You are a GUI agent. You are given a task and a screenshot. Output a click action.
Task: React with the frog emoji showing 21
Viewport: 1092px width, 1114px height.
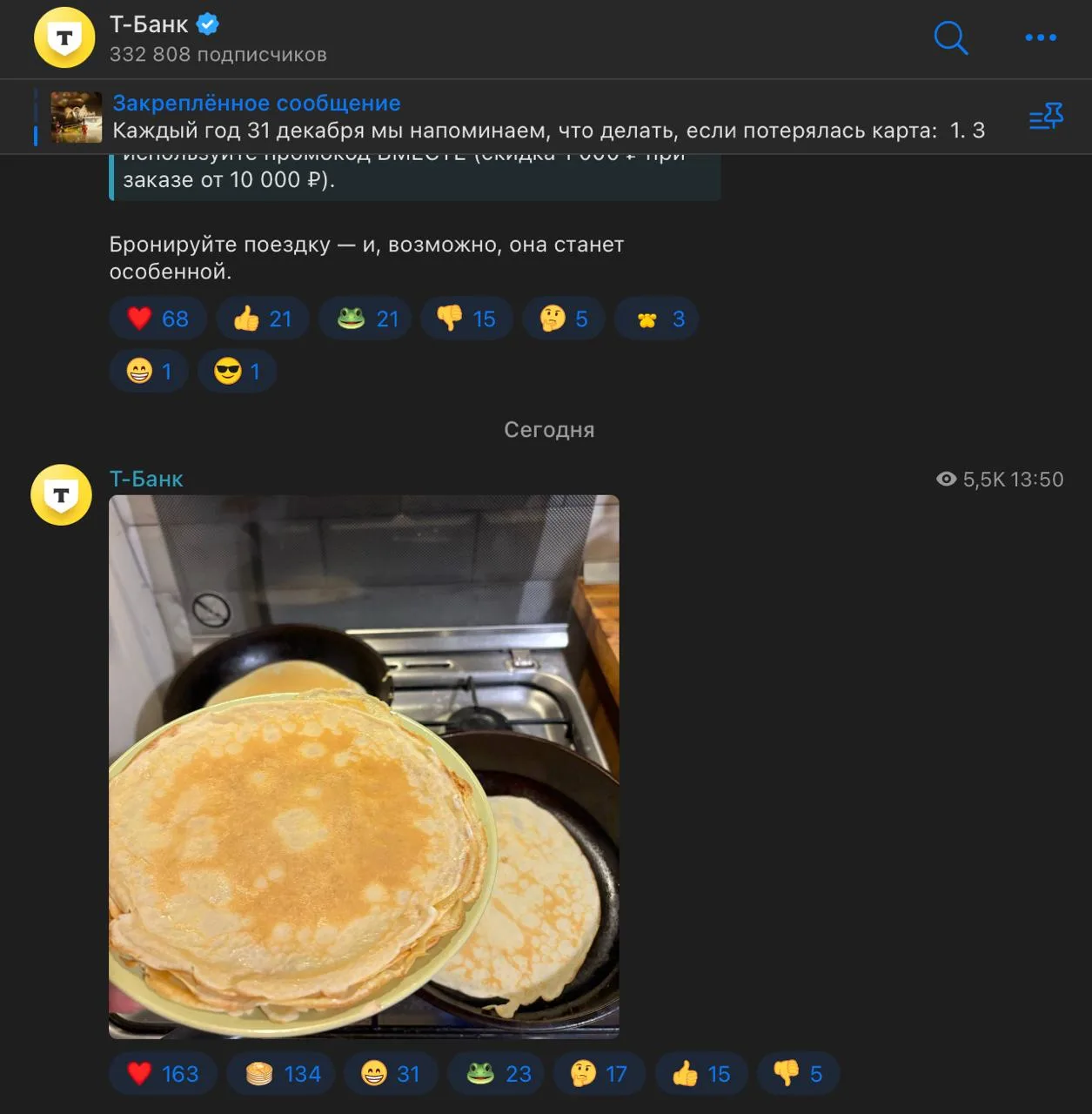(x=367, y=319)
